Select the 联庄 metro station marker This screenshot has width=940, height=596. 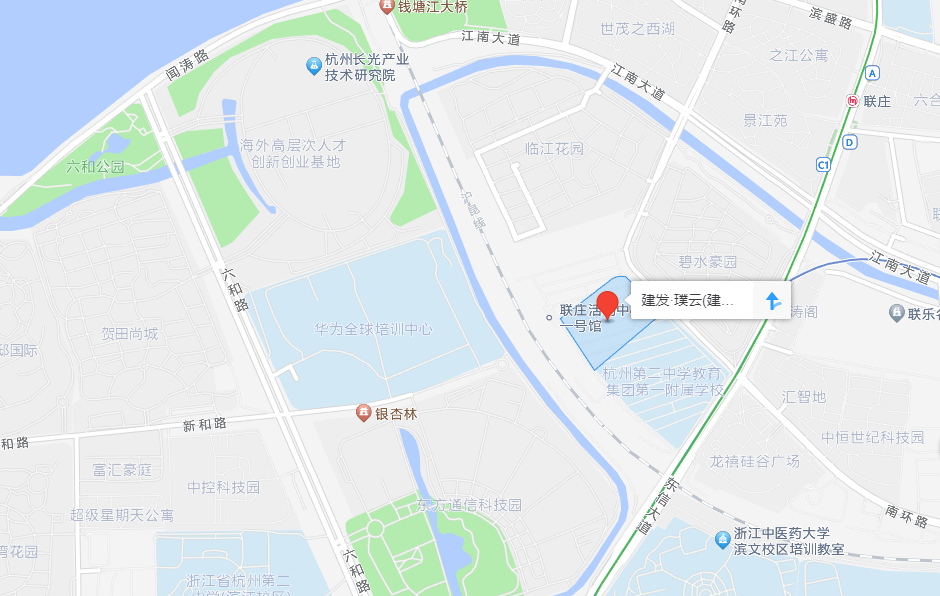[853, 102]
